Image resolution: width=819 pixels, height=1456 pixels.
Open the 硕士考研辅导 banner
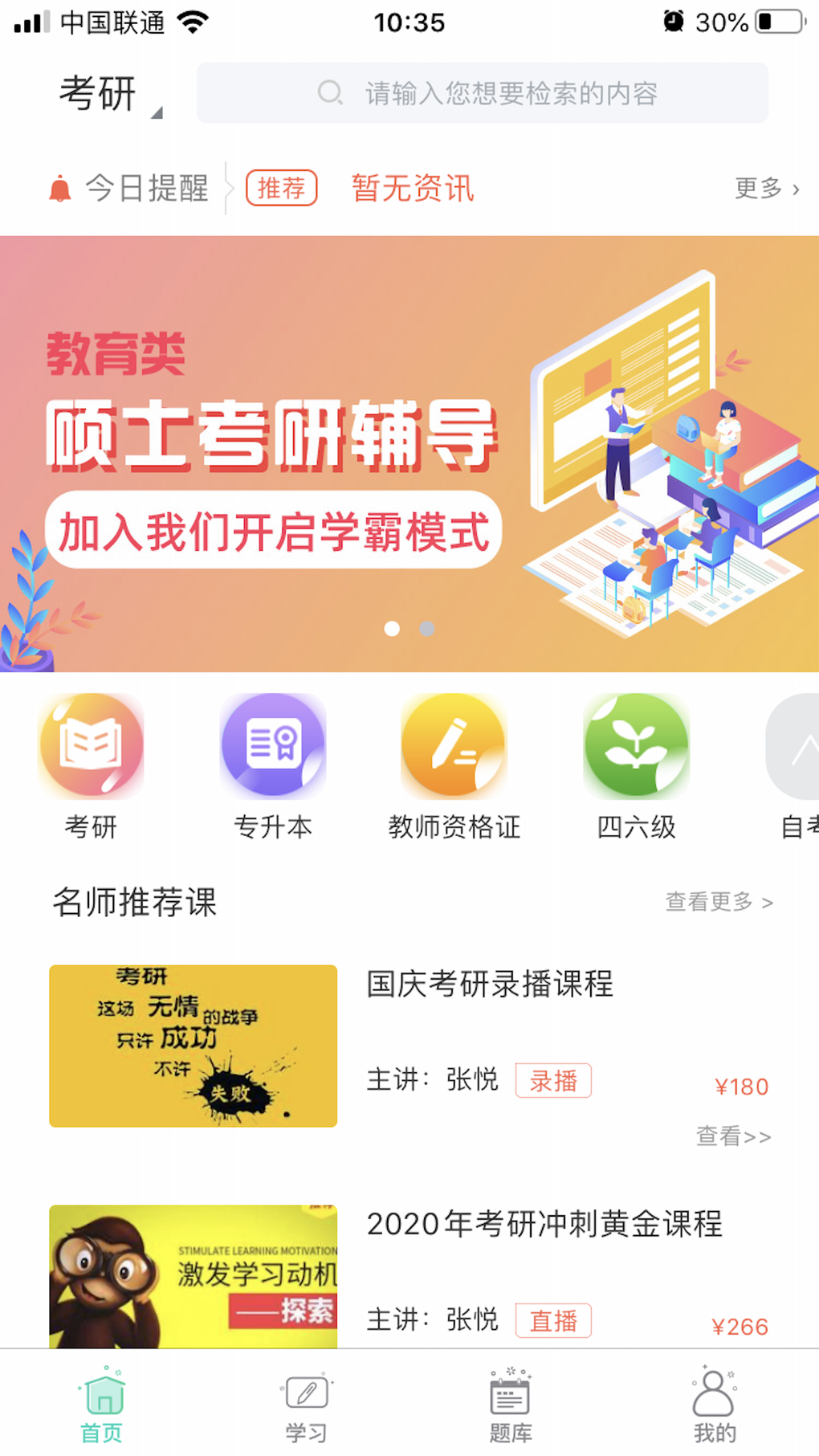(409, 454)
